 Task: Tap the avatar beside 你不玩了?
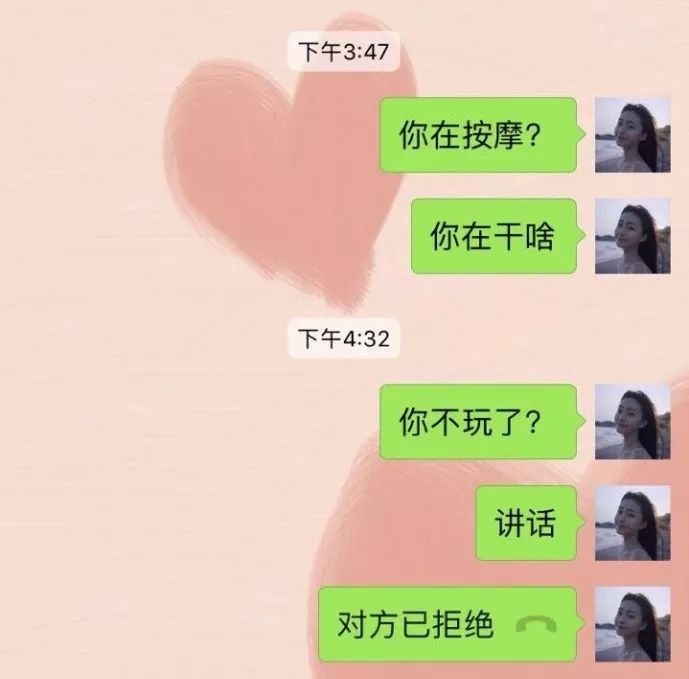(x=632, y=421)
